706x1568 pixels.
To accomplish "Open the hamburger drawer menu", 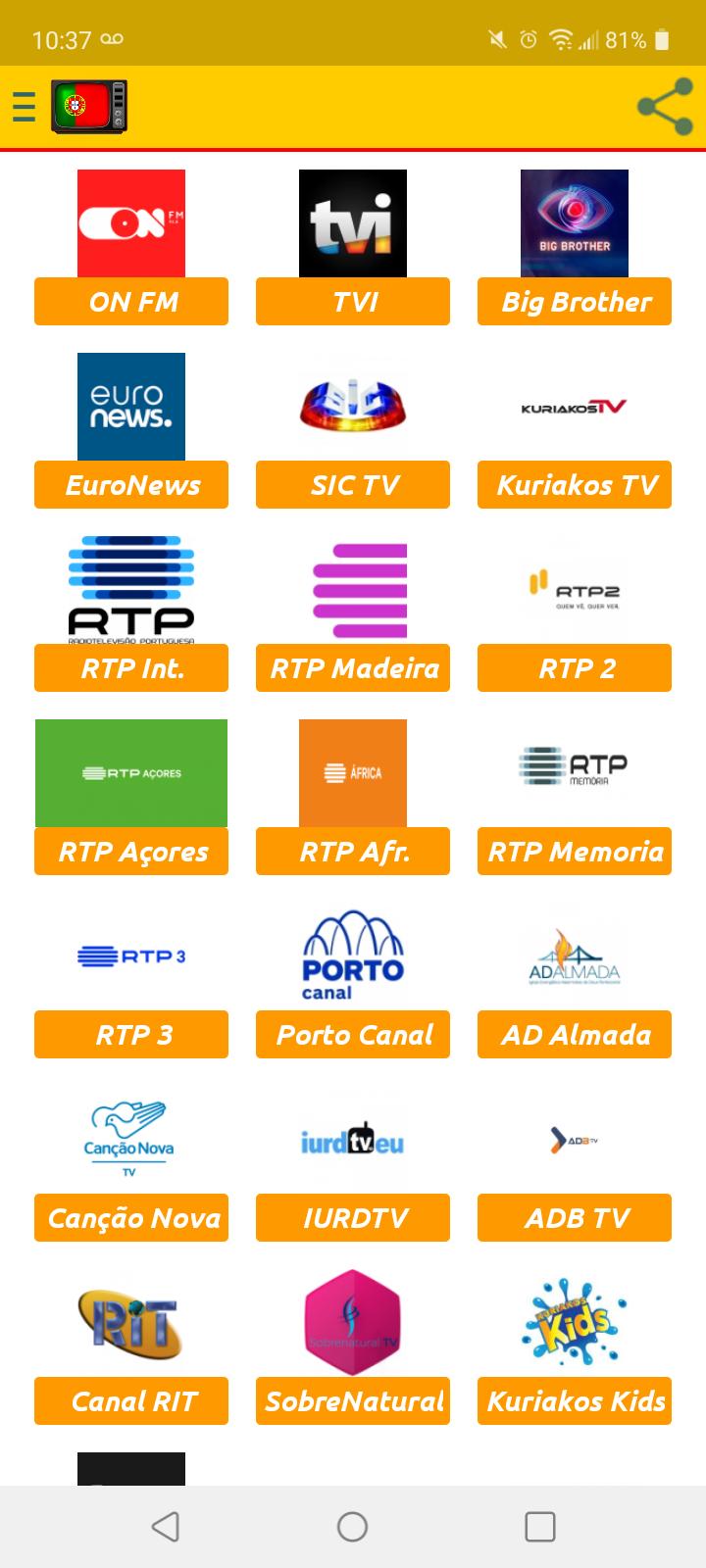I will click(x=25, y=106).
